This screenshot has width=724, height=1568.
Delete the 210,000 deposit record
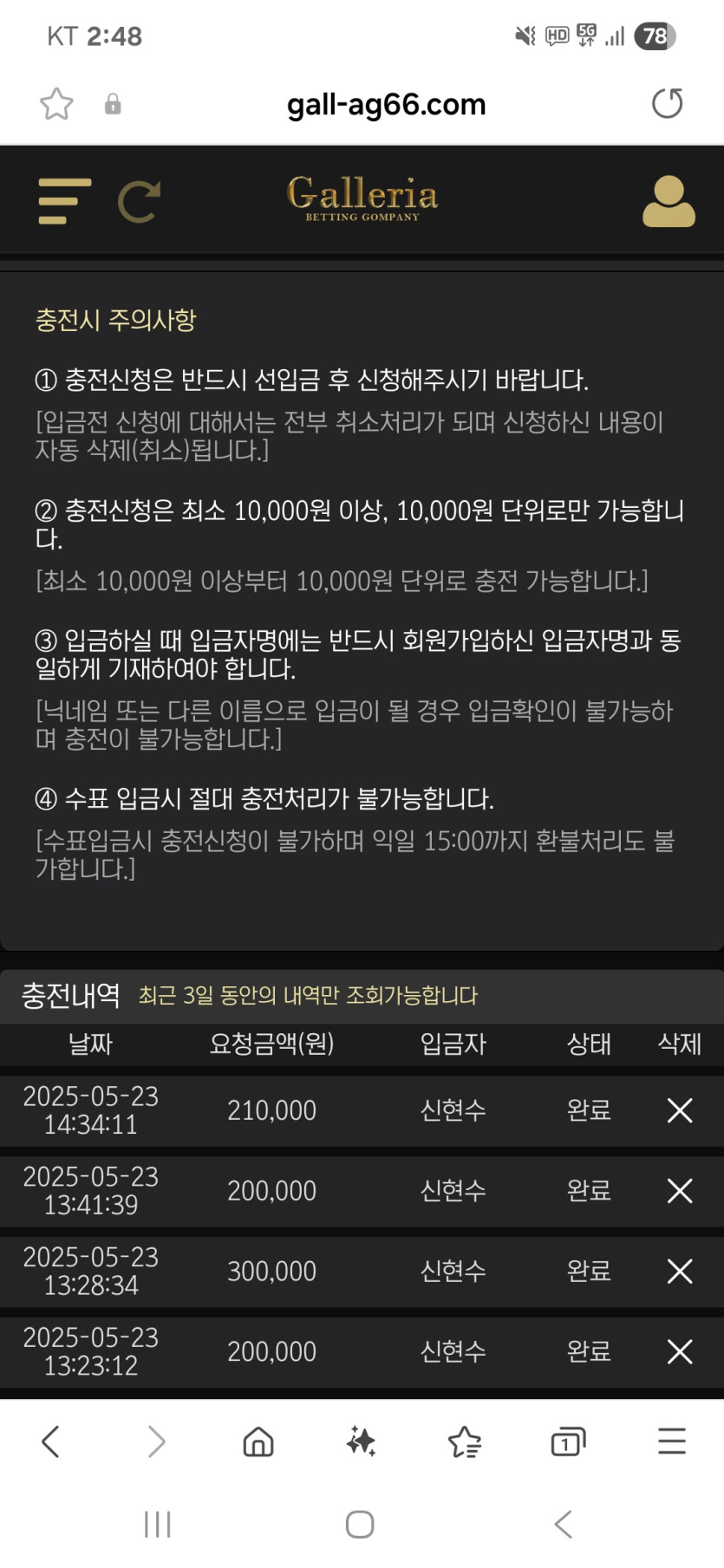[x=680, y=1110]
